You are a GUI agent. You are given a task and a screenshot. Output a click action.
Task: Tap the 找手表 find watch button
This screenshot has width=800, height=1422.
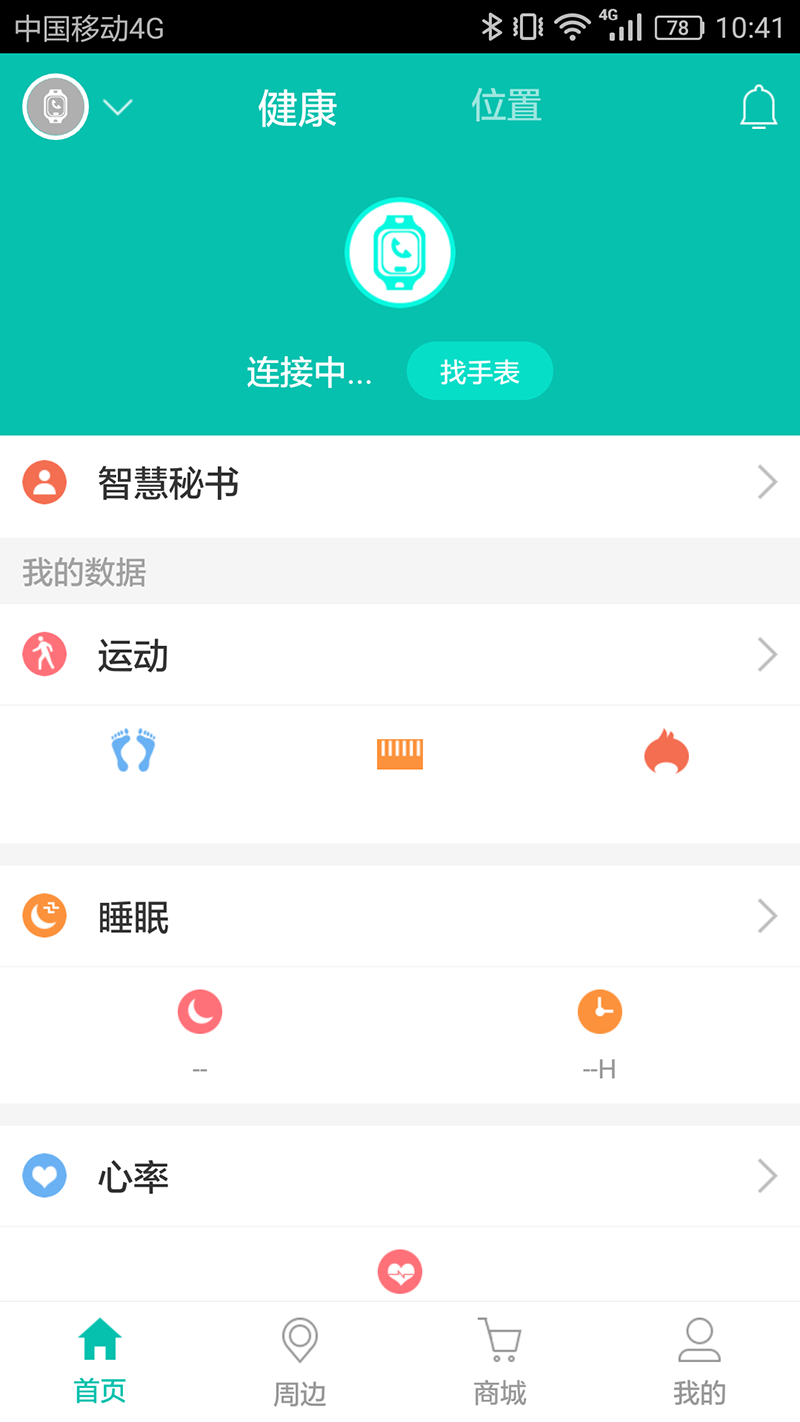click(x=479, y=370)
